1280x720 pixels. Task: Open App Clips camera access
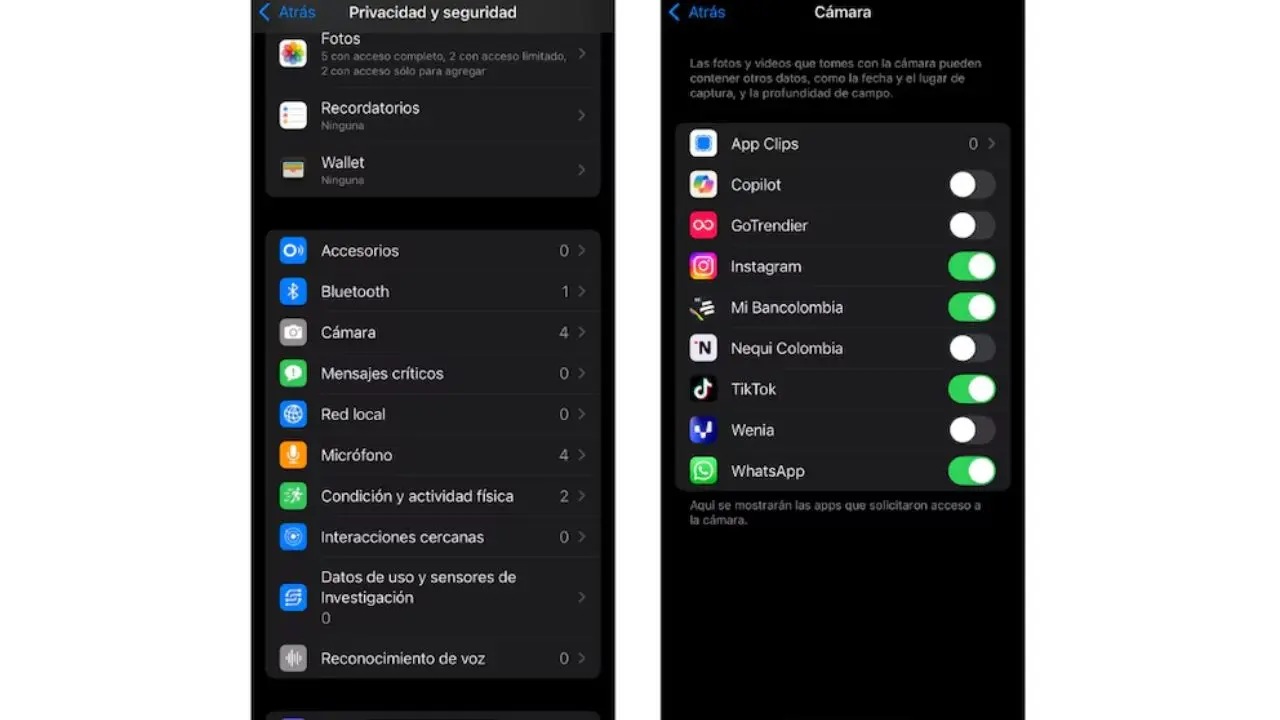pos(842,144)
